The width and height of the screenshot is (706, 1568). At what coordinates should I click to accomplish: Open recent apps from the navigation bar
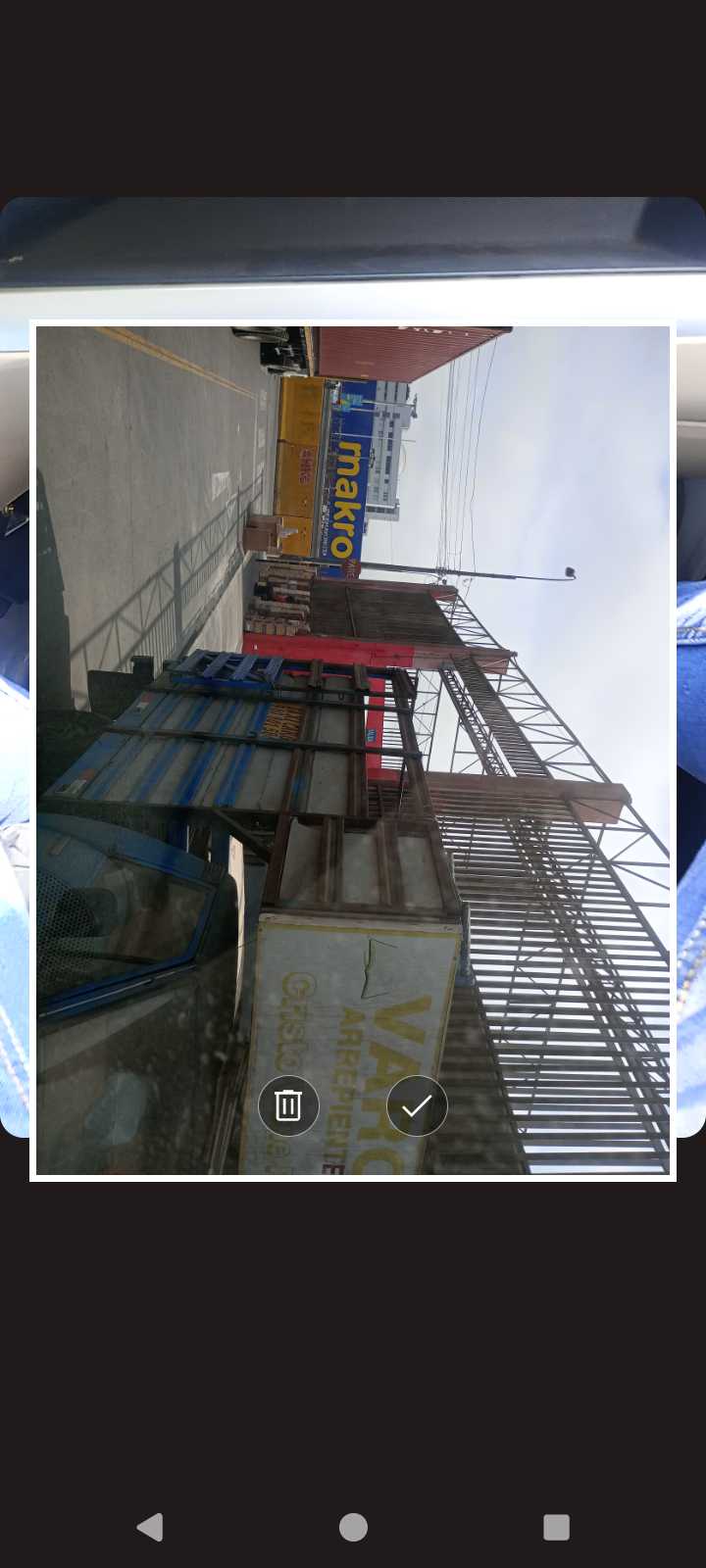click(x=556, y=1527)
